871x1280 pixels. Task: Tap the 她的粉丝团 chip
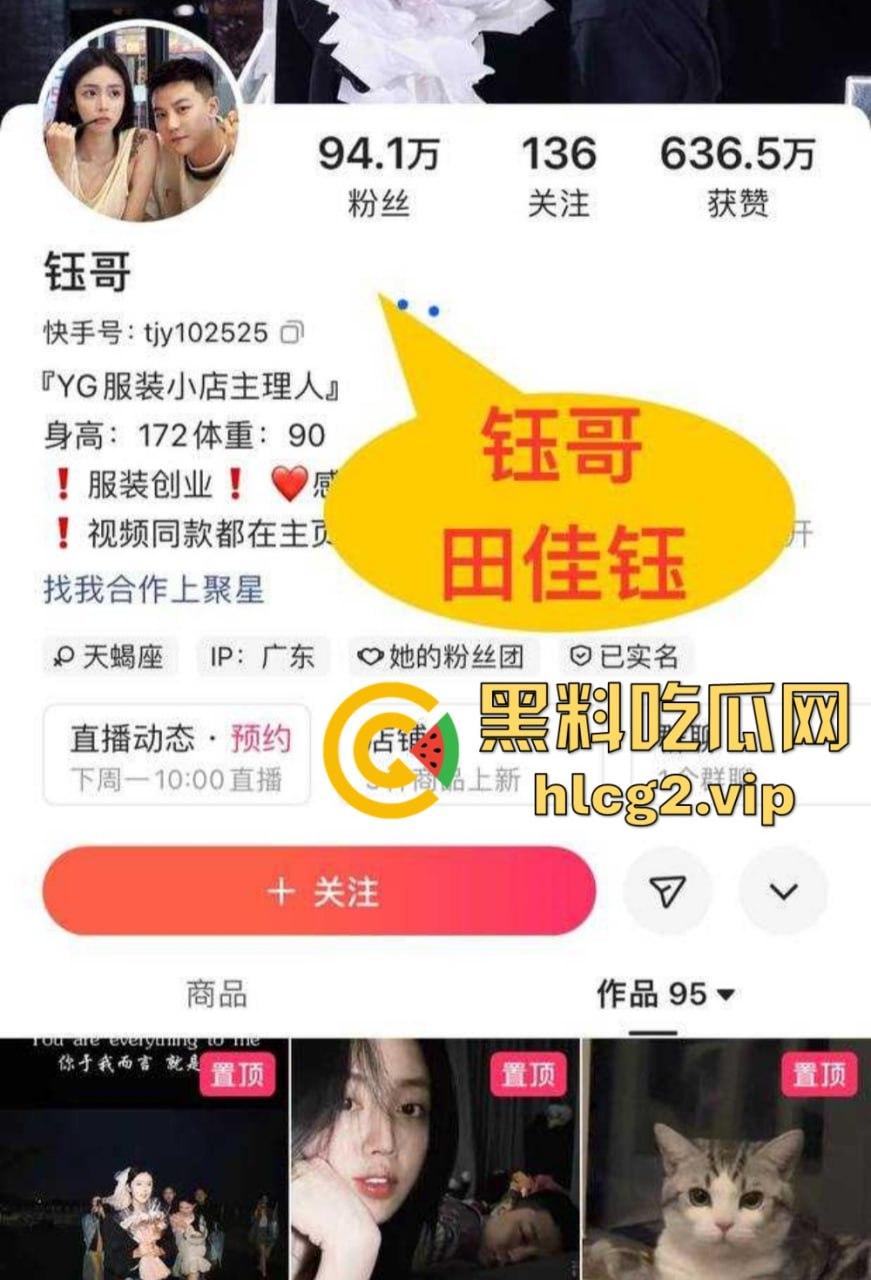click(443, 656)
